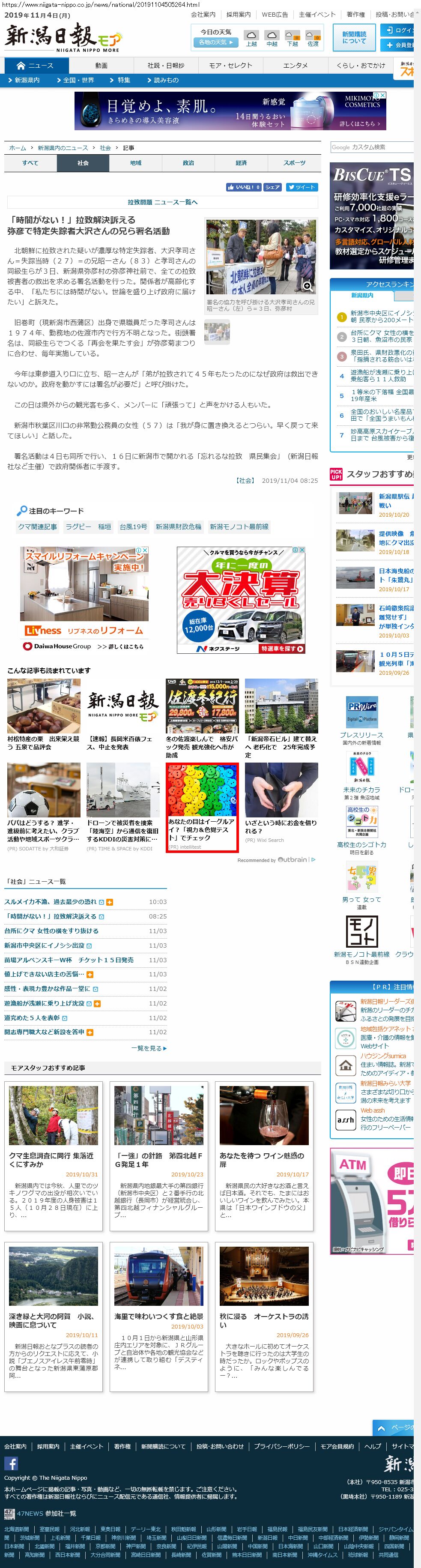This screenshot has height=1568, width=421.
Task: Open プライバシーポリシー footer link
Action: (282, 1446)
